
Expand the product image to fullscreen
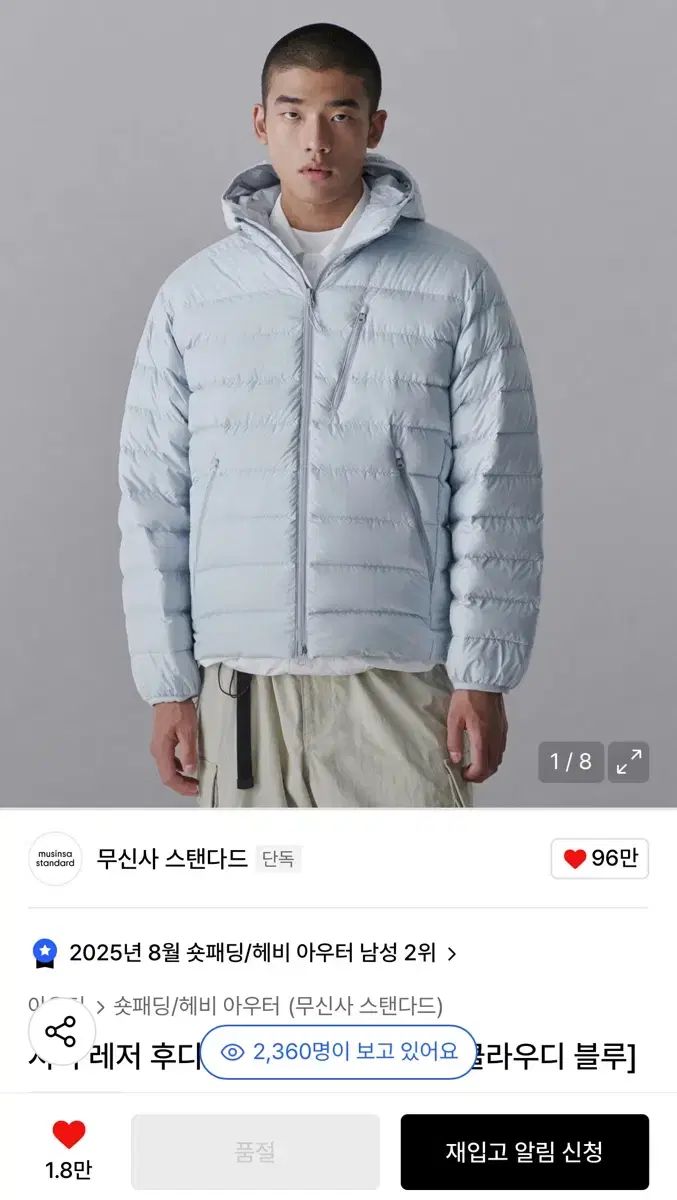point(629,762)
